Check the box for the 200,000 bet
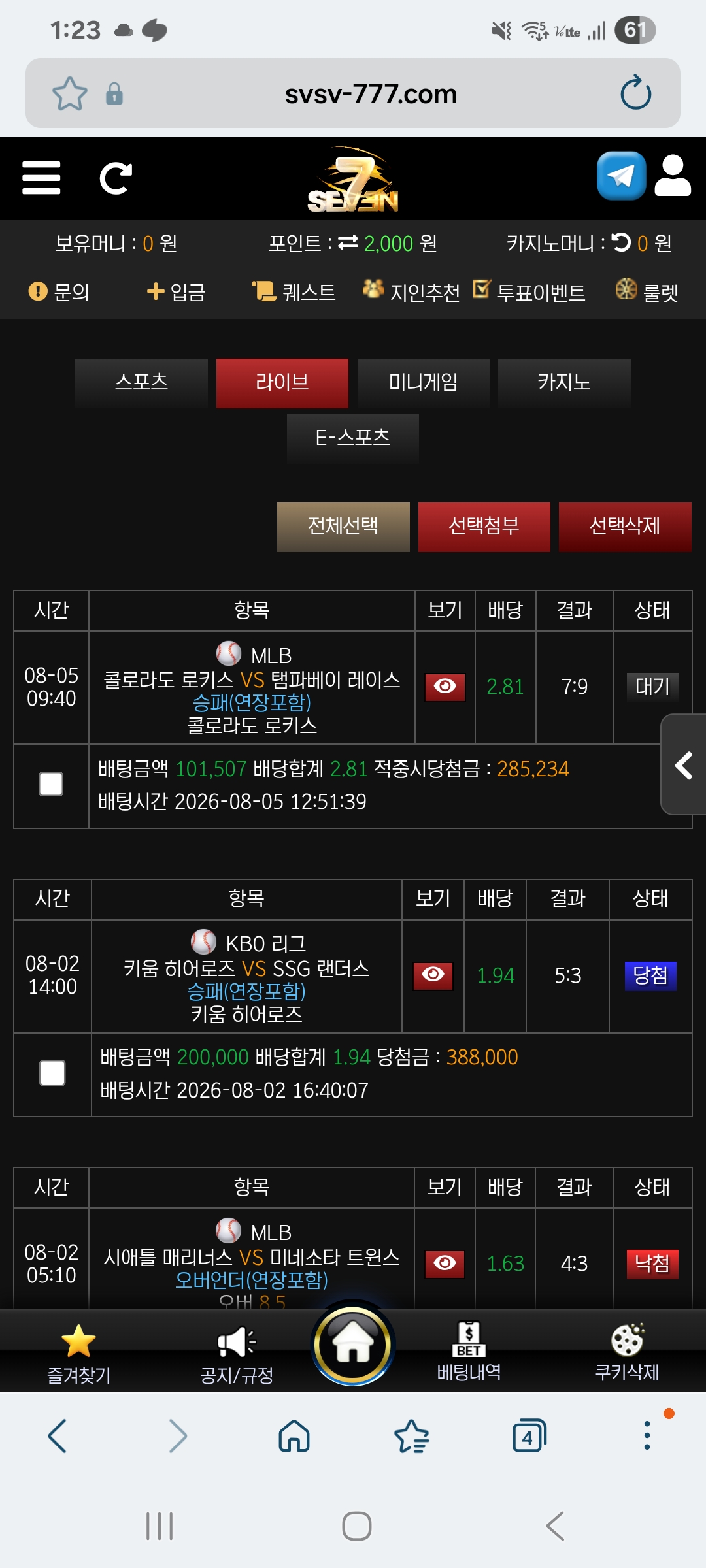 click(52, 1073)
